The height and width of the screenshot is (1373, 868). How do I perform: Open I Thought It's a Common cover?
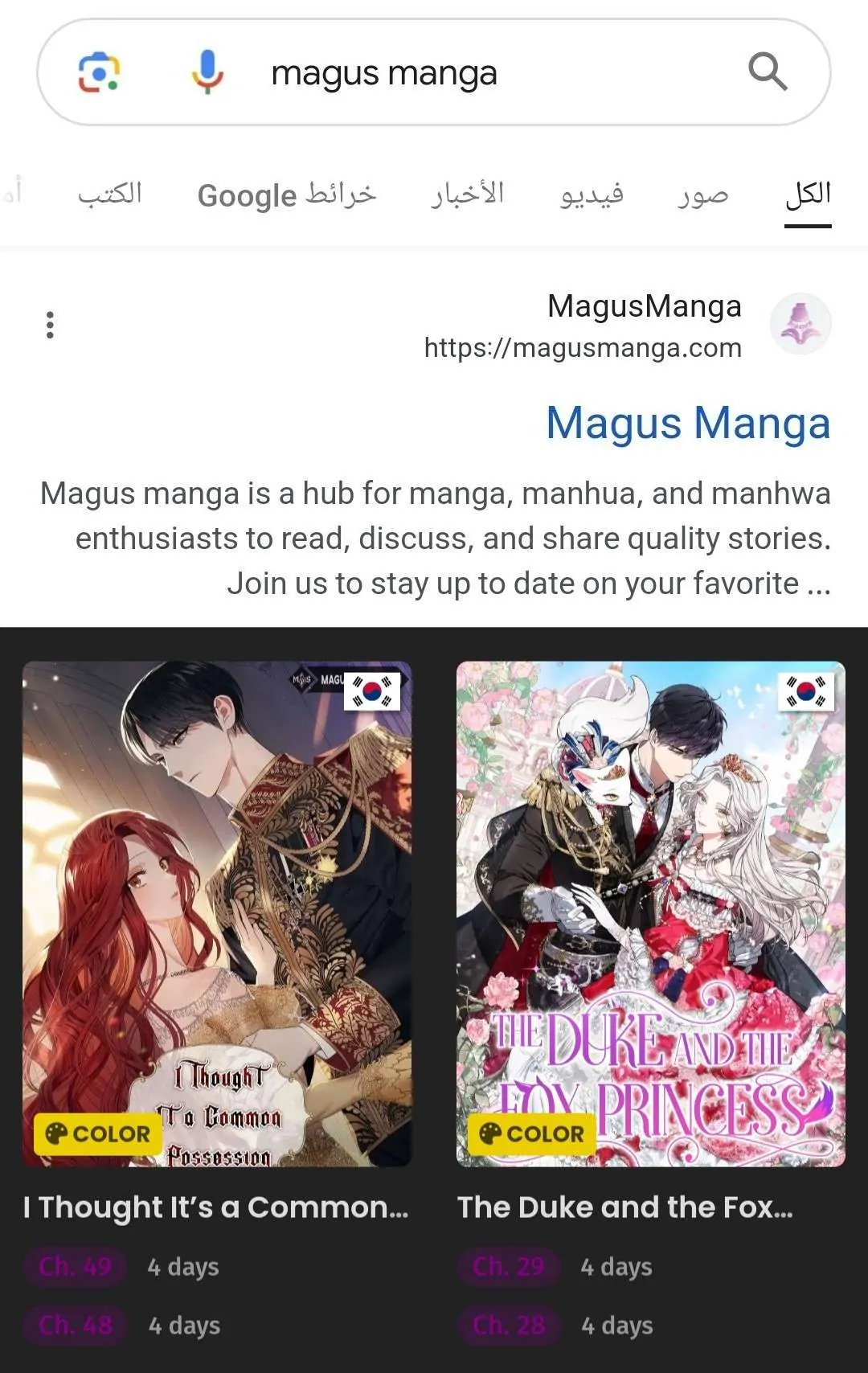pyautogui.click(x=217, y=913)
